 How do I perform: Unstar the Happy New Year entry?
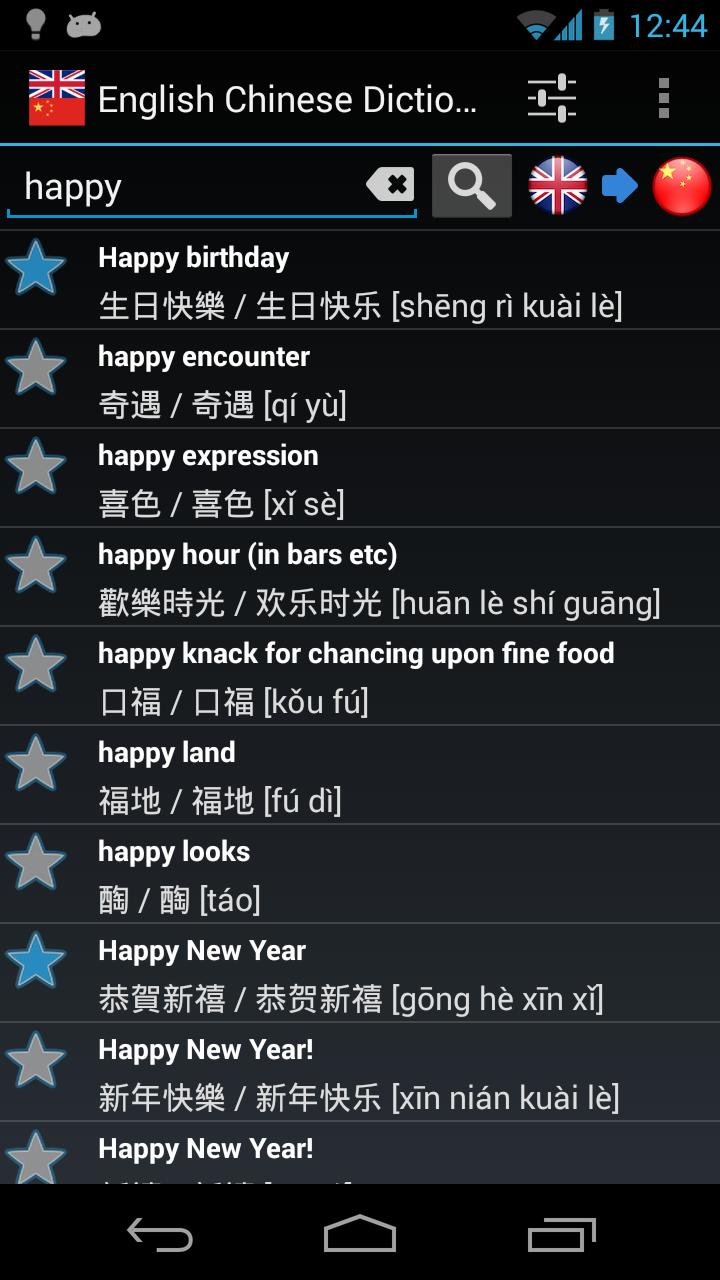tap(37, 961)
